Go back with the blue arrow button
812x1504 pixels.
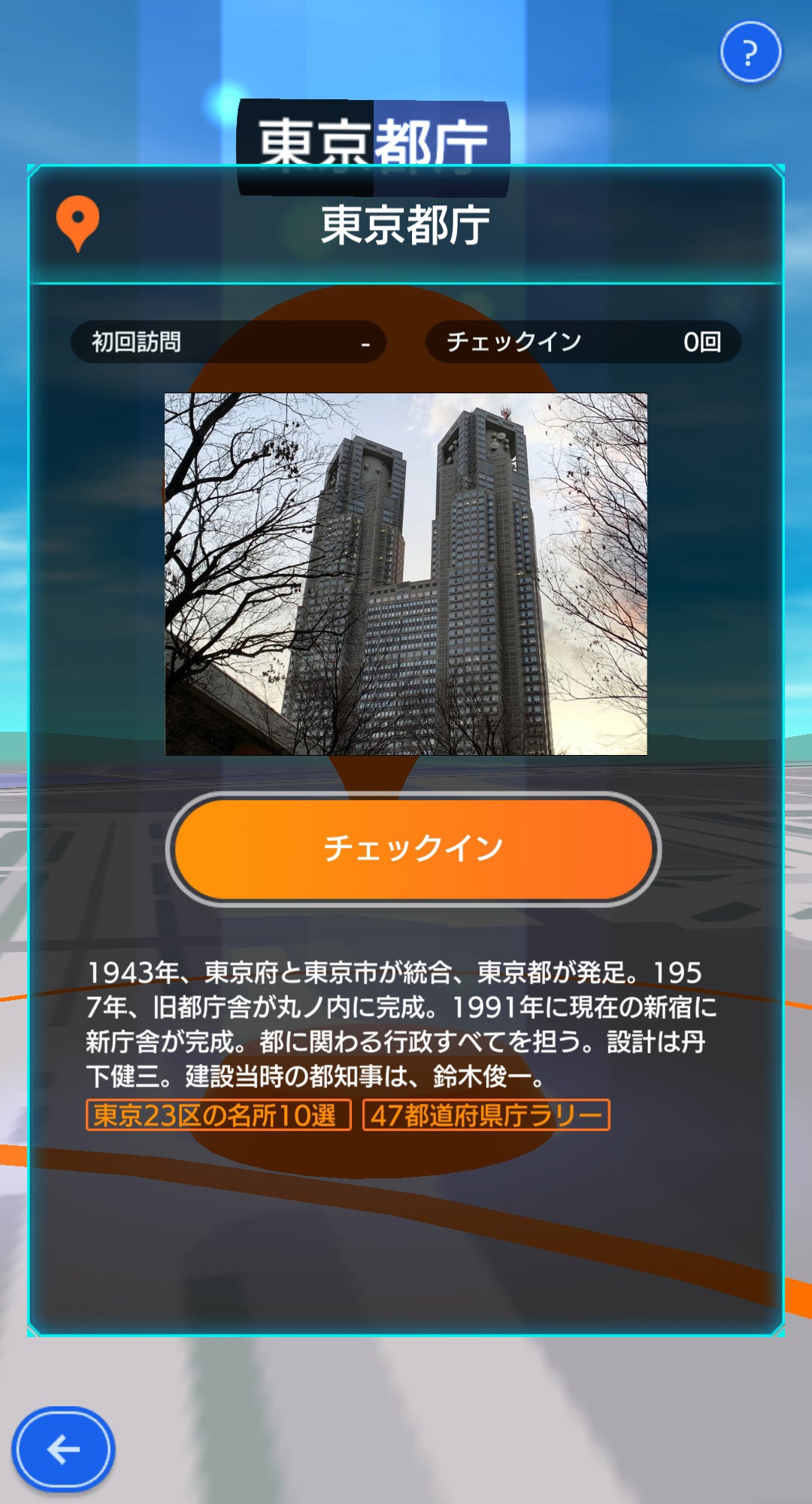(63, 1449)
